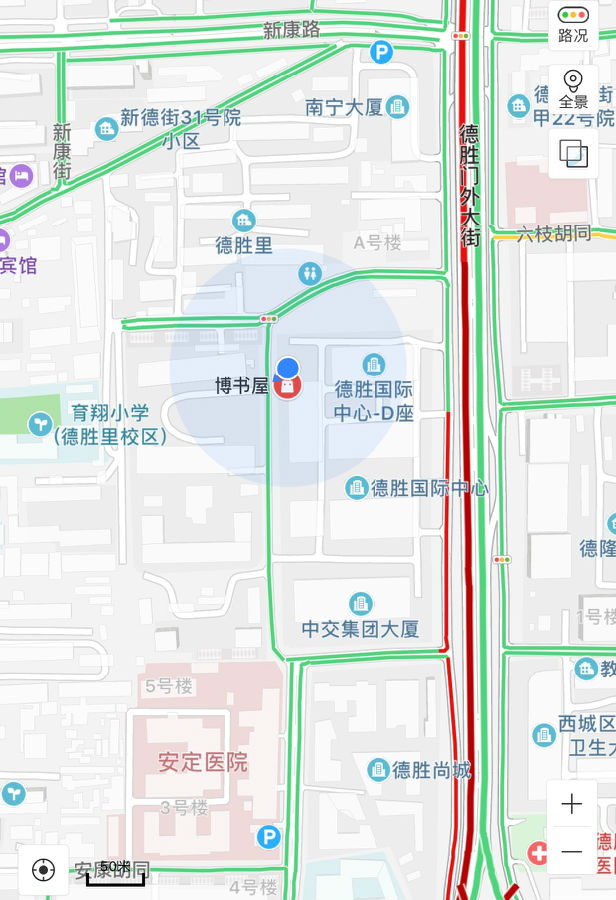Select 南宁大厦 on the map
Screen dimensions: 616x900
click(398, 106)
